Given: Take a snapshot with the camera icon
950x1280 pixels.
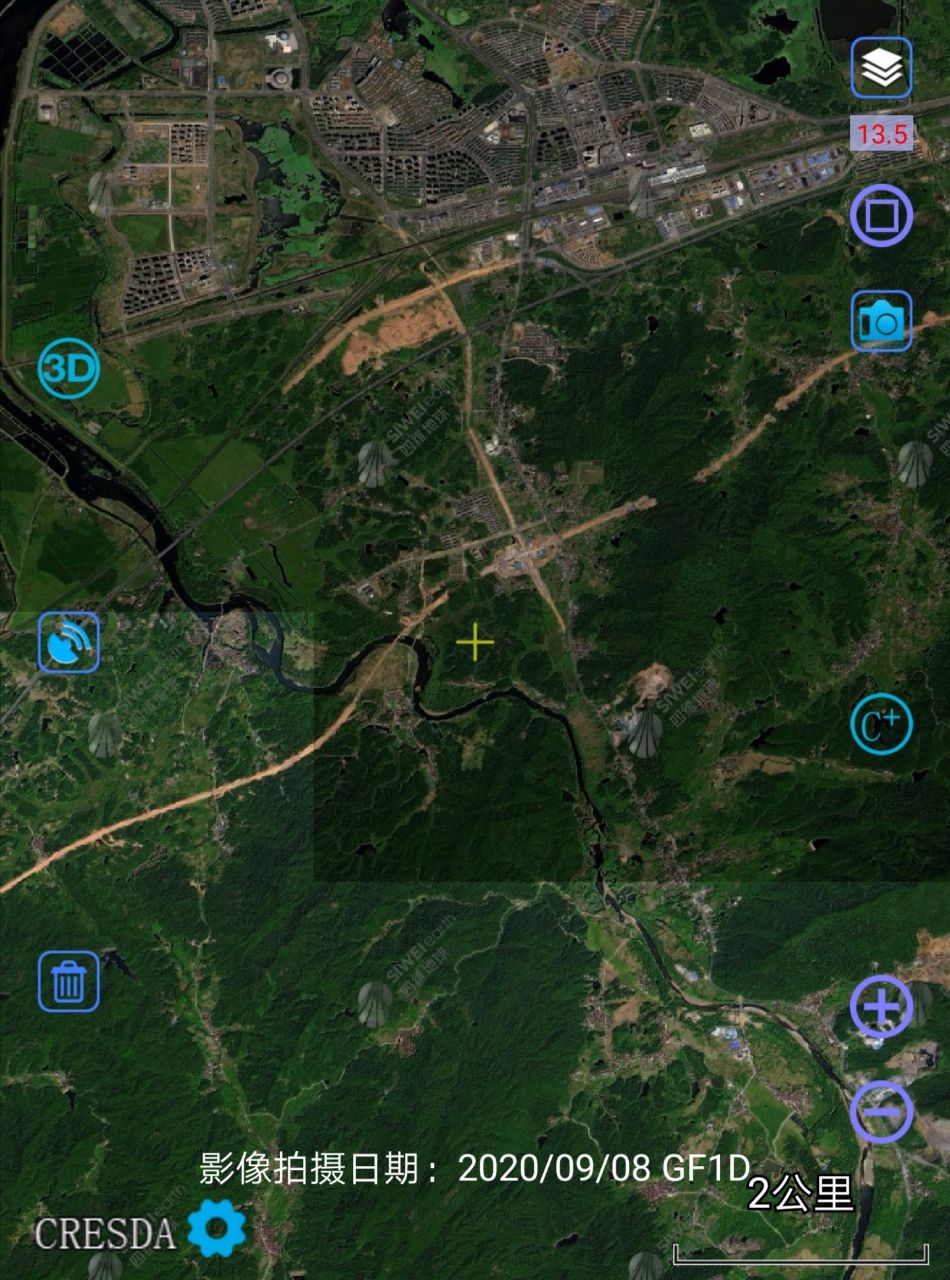Looking at the screenshot, I should [x=881, y=321].
